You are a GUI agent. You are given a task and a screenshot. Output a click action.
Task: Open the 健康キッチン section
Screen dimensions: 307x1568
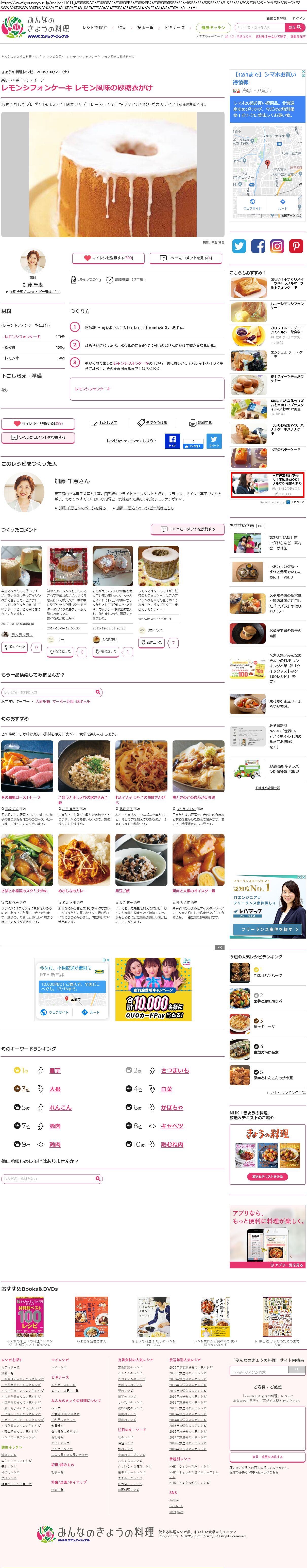point(213,27)
